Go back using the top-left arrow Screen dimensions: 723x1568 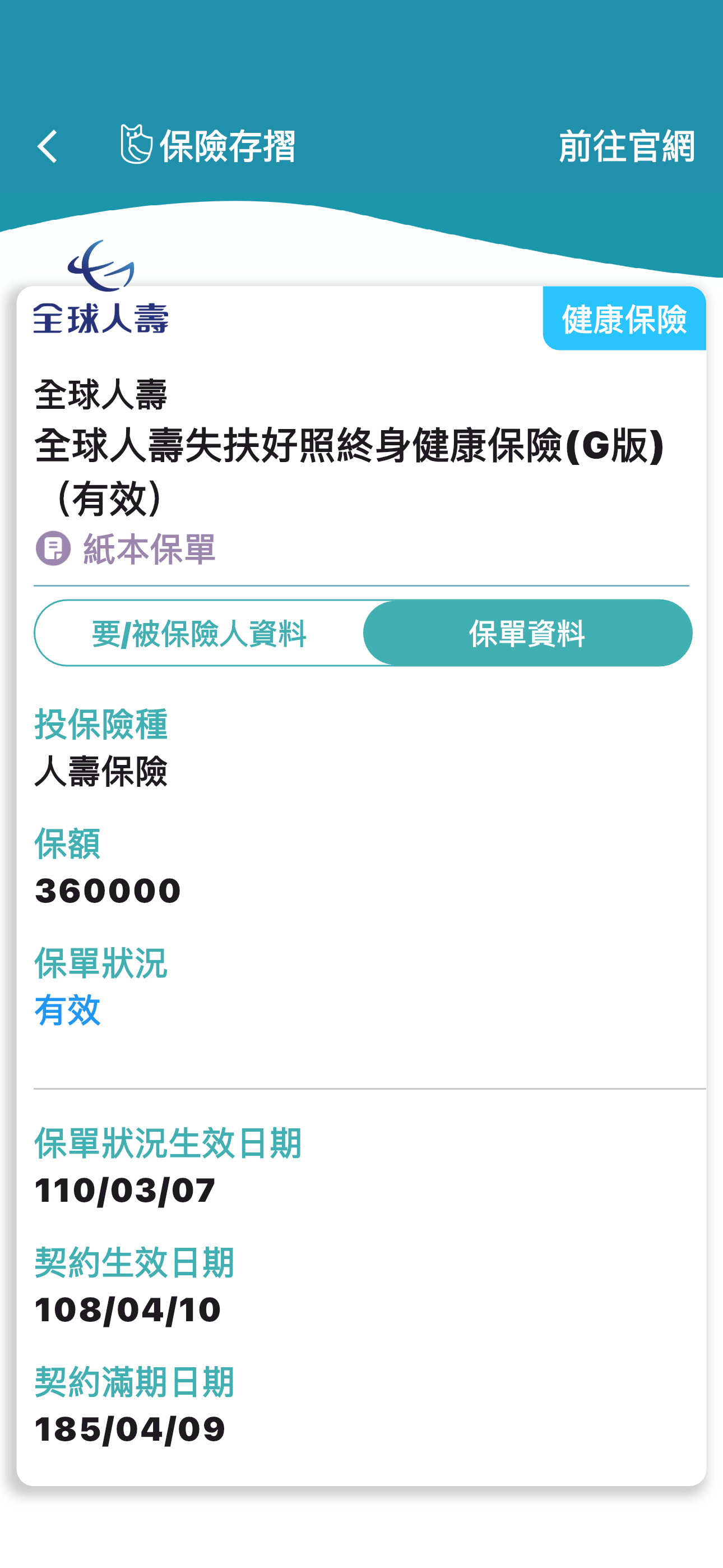click(48, 147)
